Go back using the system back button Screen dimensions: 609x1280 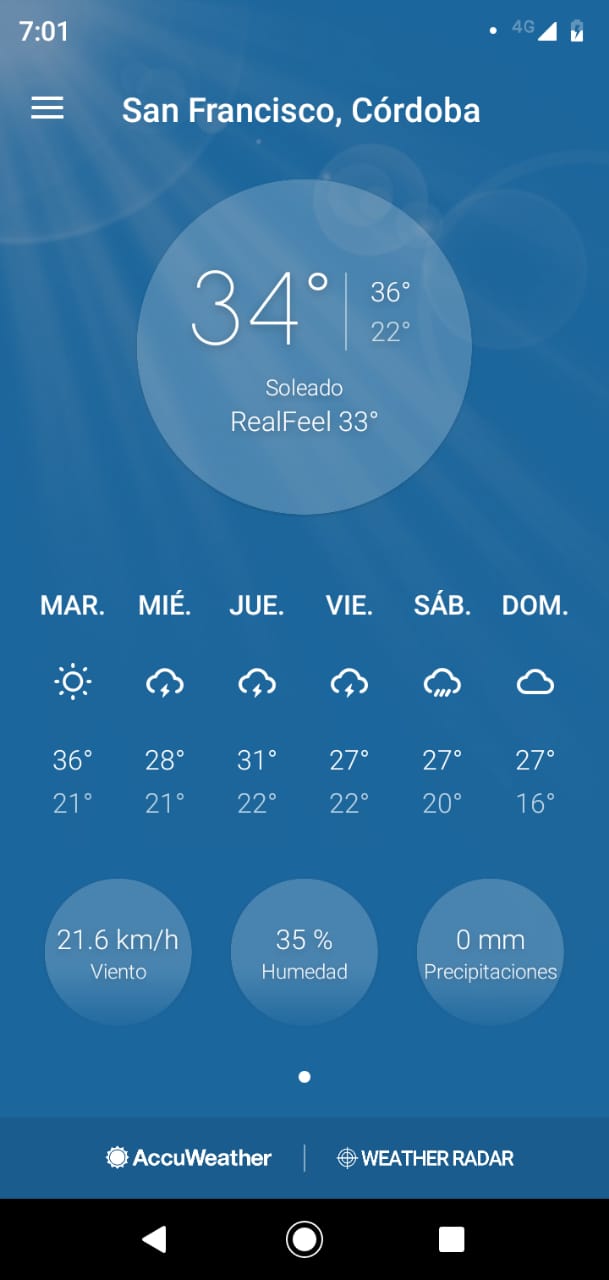[153, 1240]
